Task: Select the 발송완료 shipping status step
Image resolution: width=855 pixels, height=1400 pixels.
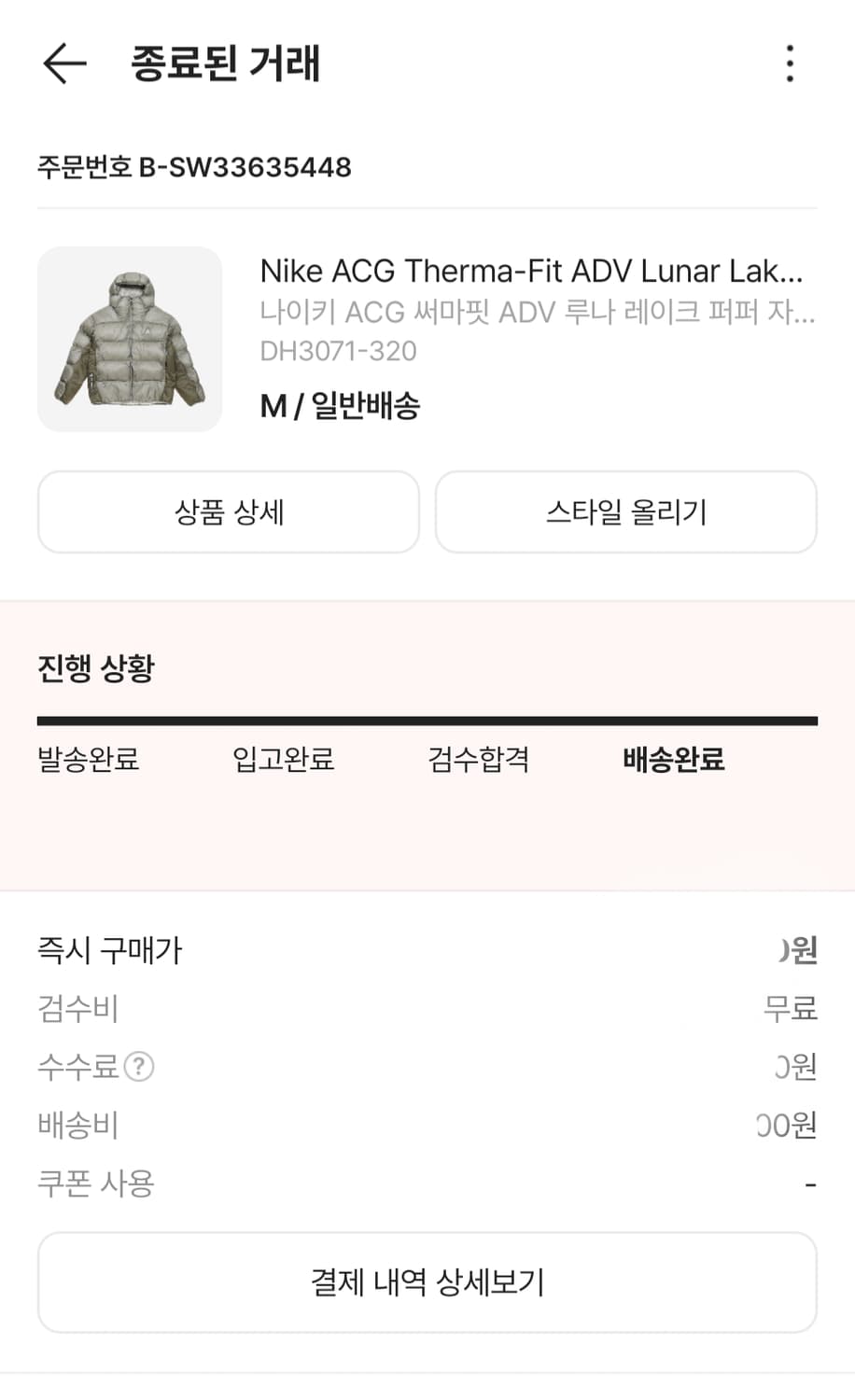Action: pyautogui.click(x=88, y=760)
